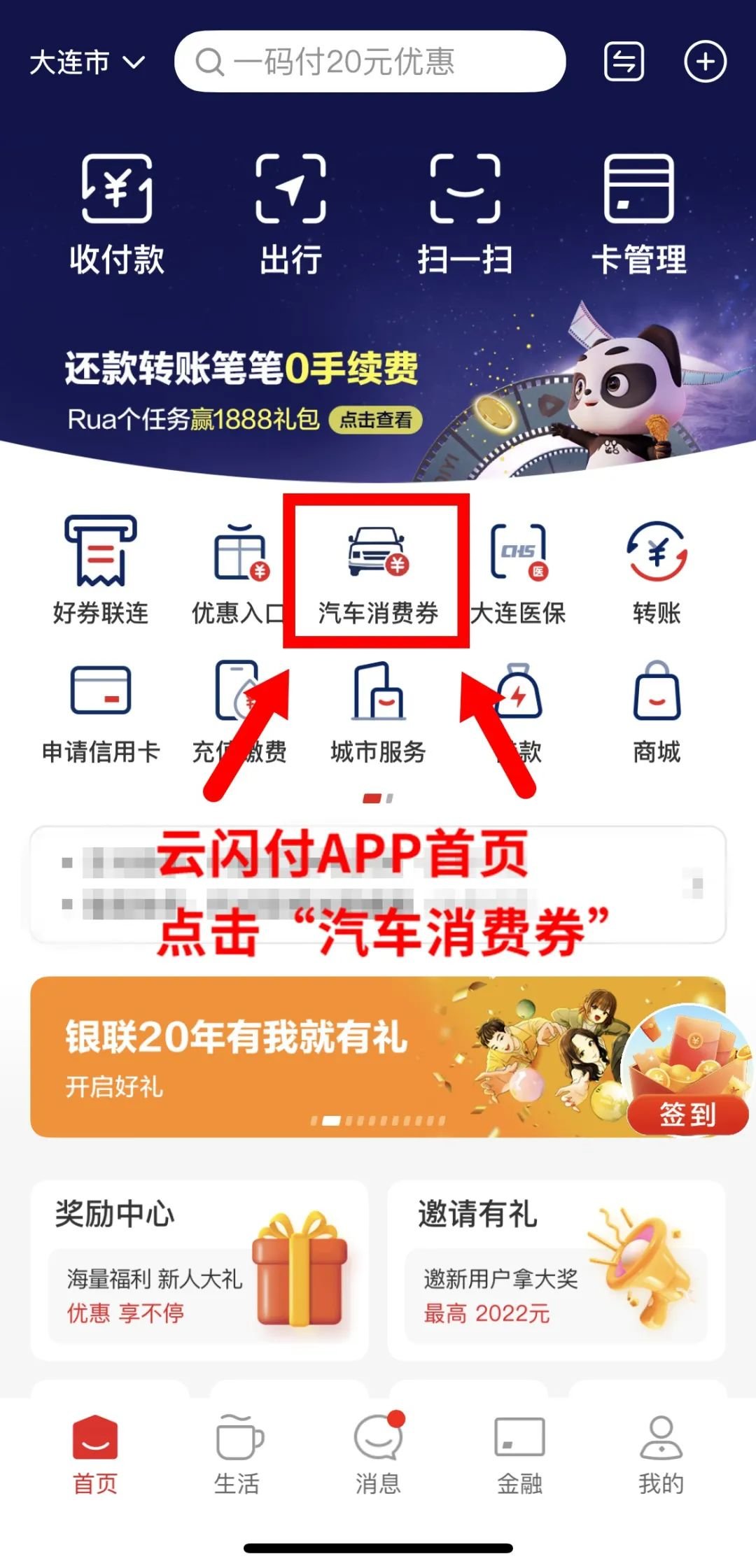The height and width of the screenshot is (1568, 756).
Task: Open 奖励中心 rewards card
Action: pos(199,1269)
